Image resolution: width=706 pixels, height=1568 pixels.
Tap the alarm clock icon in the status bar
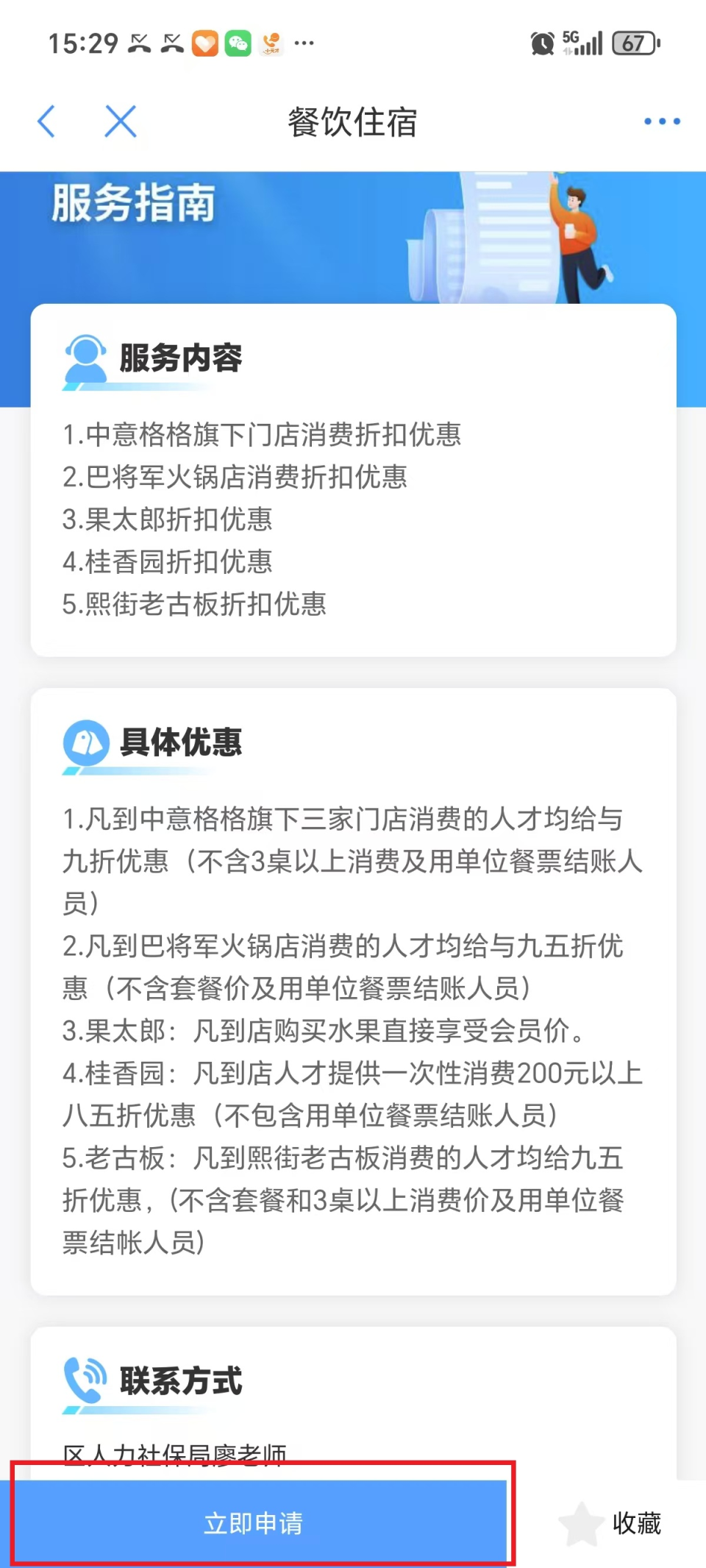[541, 43]
